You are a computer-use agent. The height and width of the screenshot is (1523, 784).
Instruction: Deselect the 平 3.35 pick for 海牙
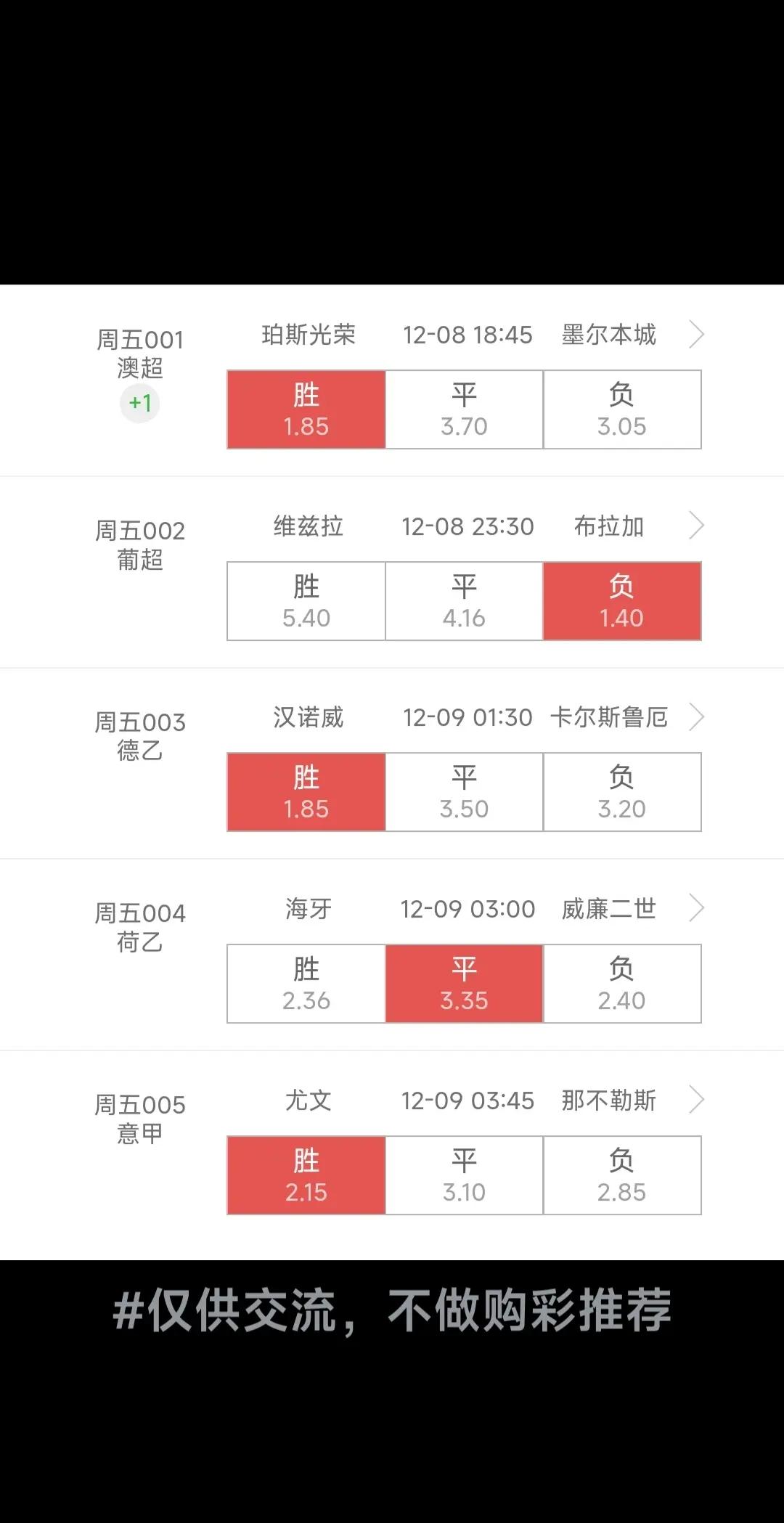click(x=464, y=983)
